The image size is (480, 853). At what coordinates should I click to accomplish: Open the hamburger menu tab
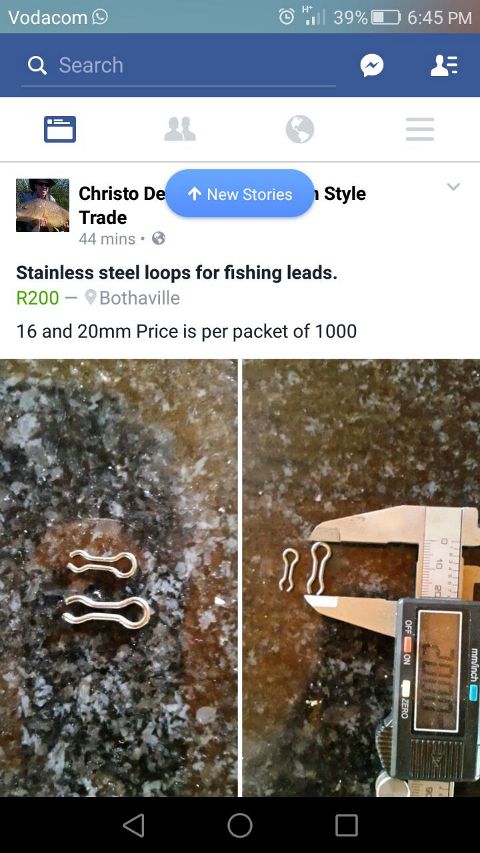[420, 129]
